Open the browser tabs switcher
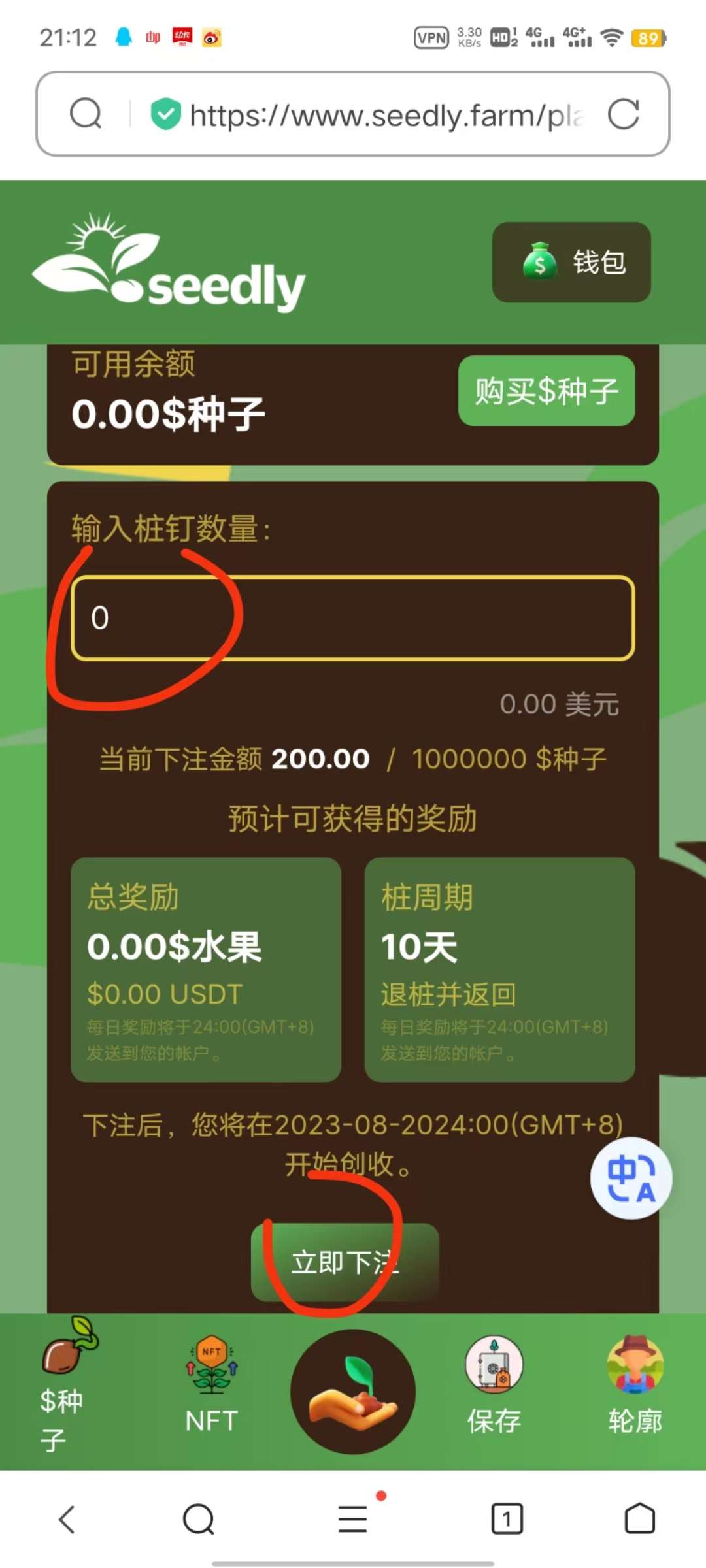Image resolution: width=706 pixels, height=1568 pixels. click(507, 1518)
